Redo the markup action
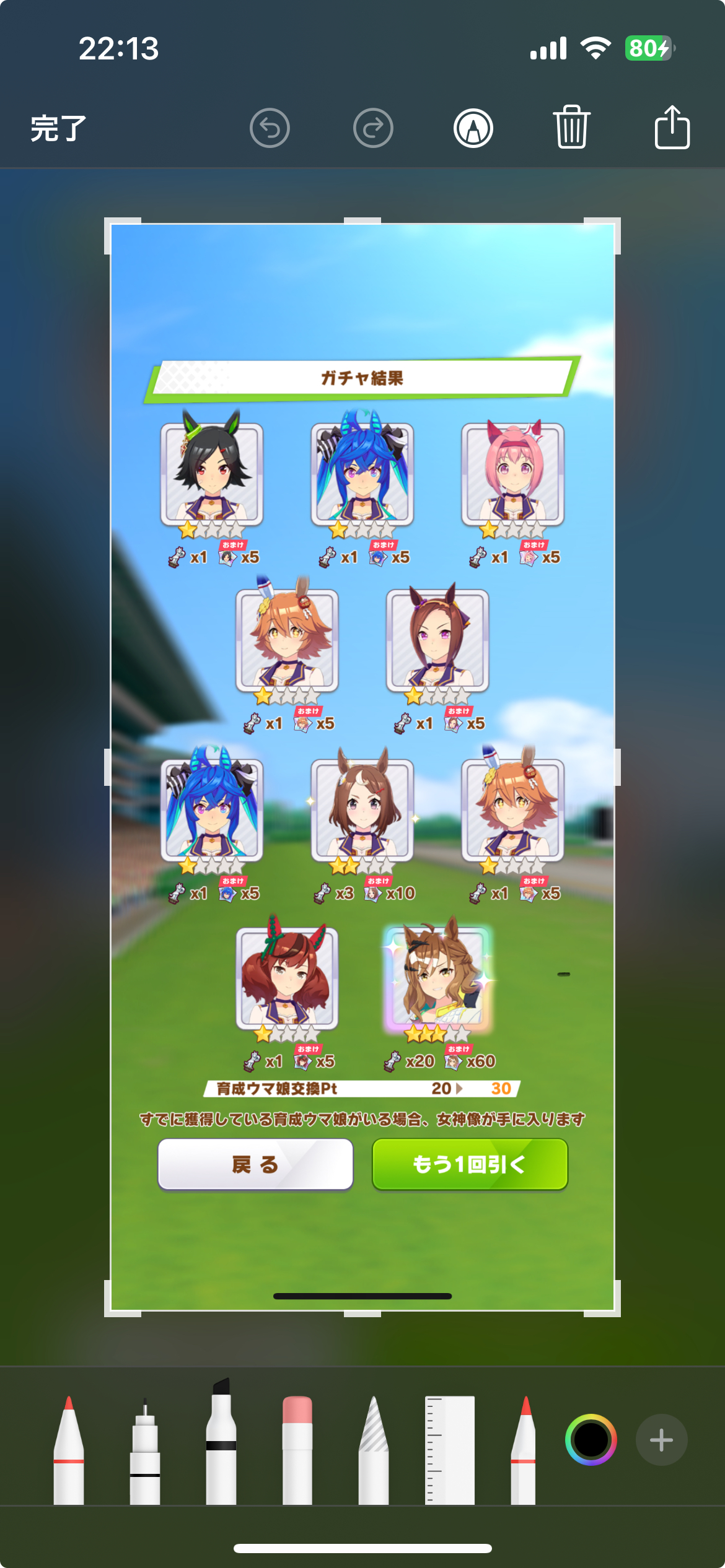Image resolution: width=725 pixels, height=1568 pixels. [373, 128]
